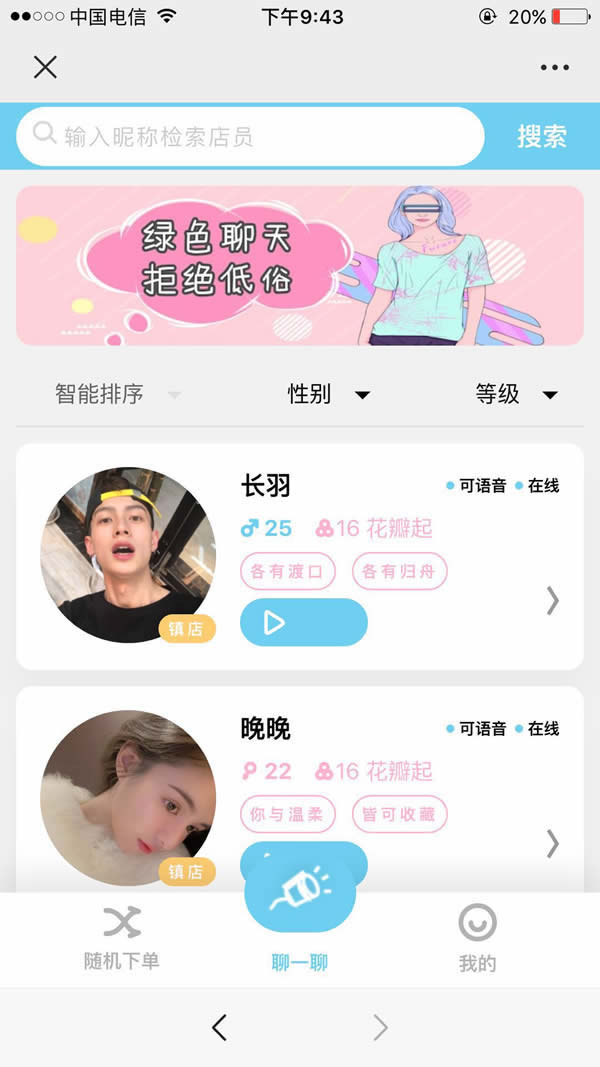Open the 绿色聊天 banner
The height and width of the screenshot is (1067, 600).
300,265
